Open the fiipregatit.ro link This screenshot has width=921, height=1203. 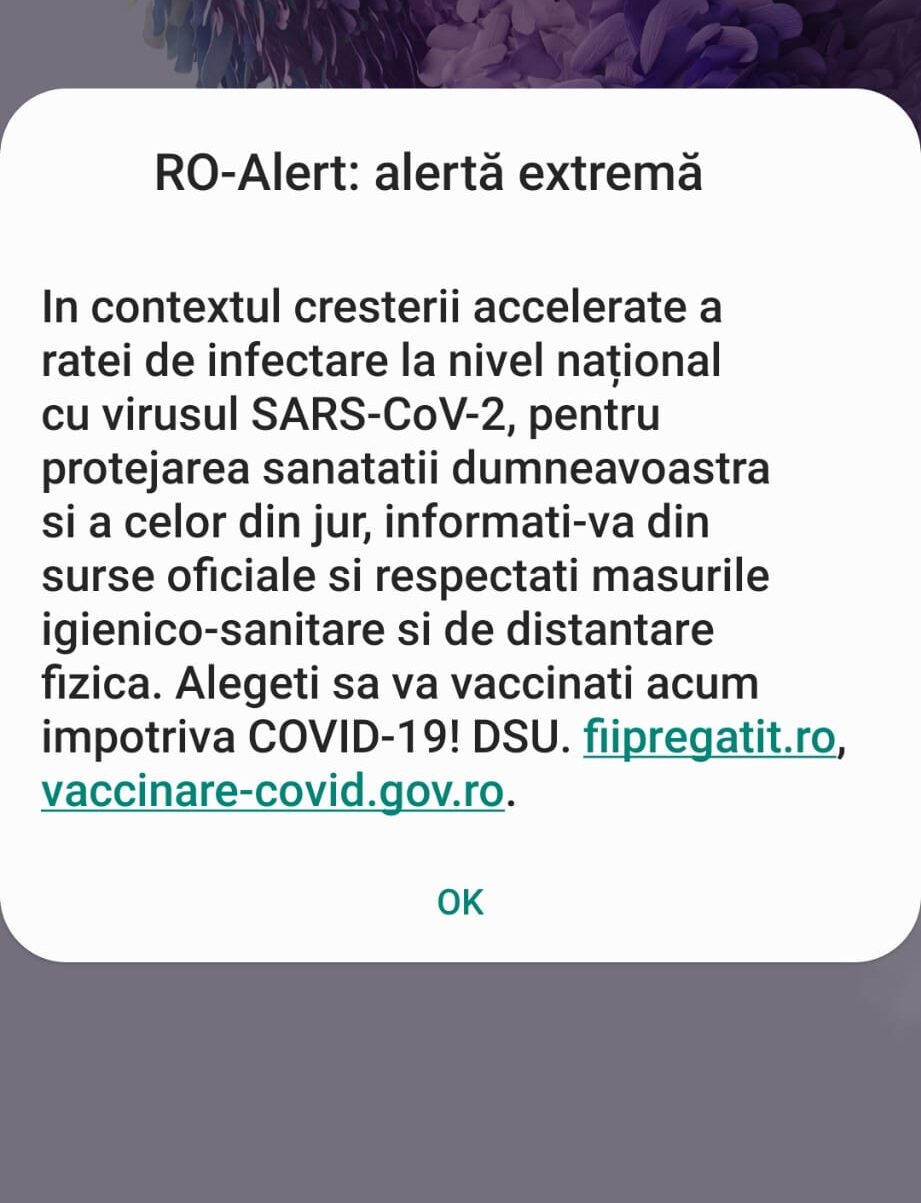point(708,739)
